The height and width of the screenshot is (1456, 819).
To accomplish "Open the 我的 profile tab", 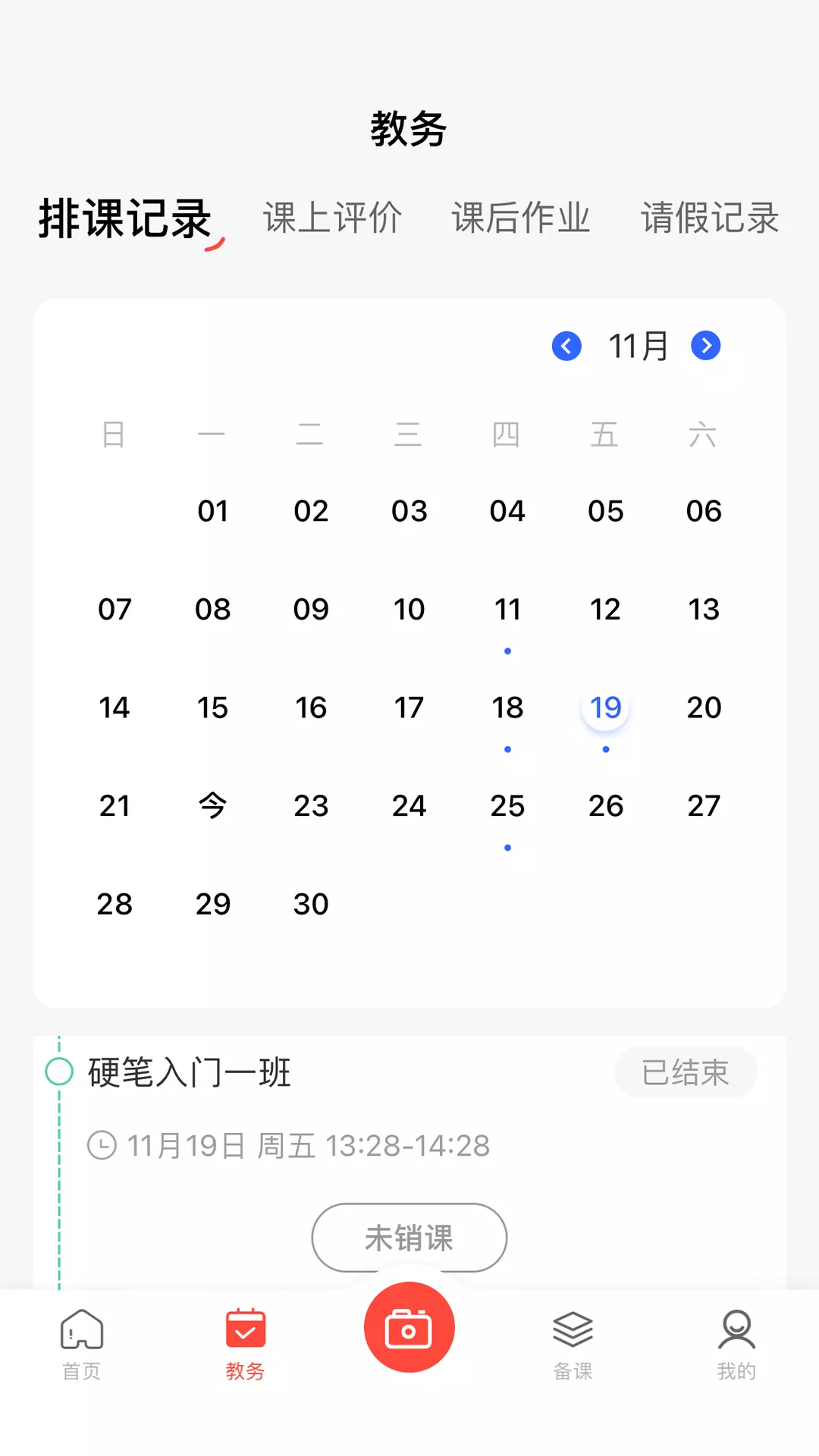I will pos(736,1345).
